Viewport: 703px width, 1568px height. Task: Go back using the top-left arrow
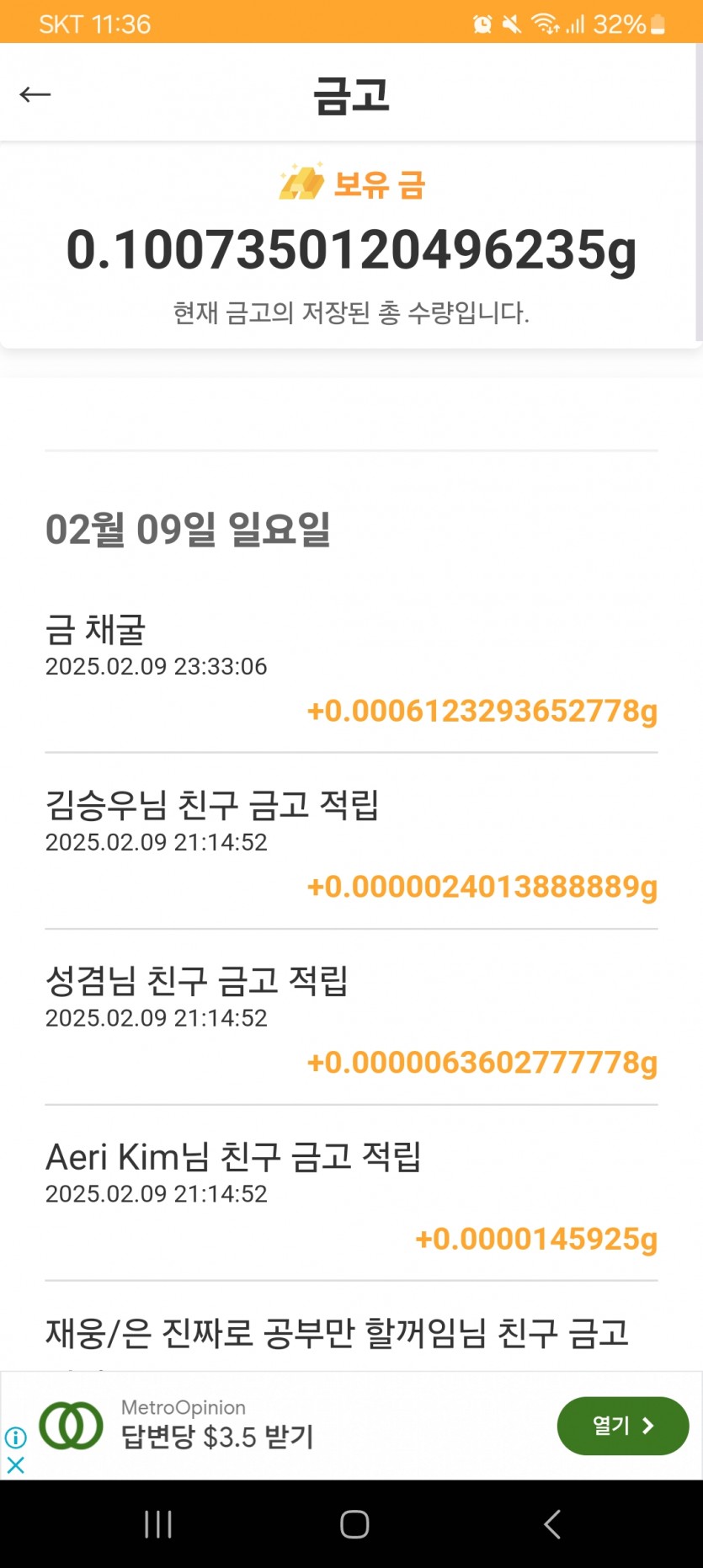(35, 94)
